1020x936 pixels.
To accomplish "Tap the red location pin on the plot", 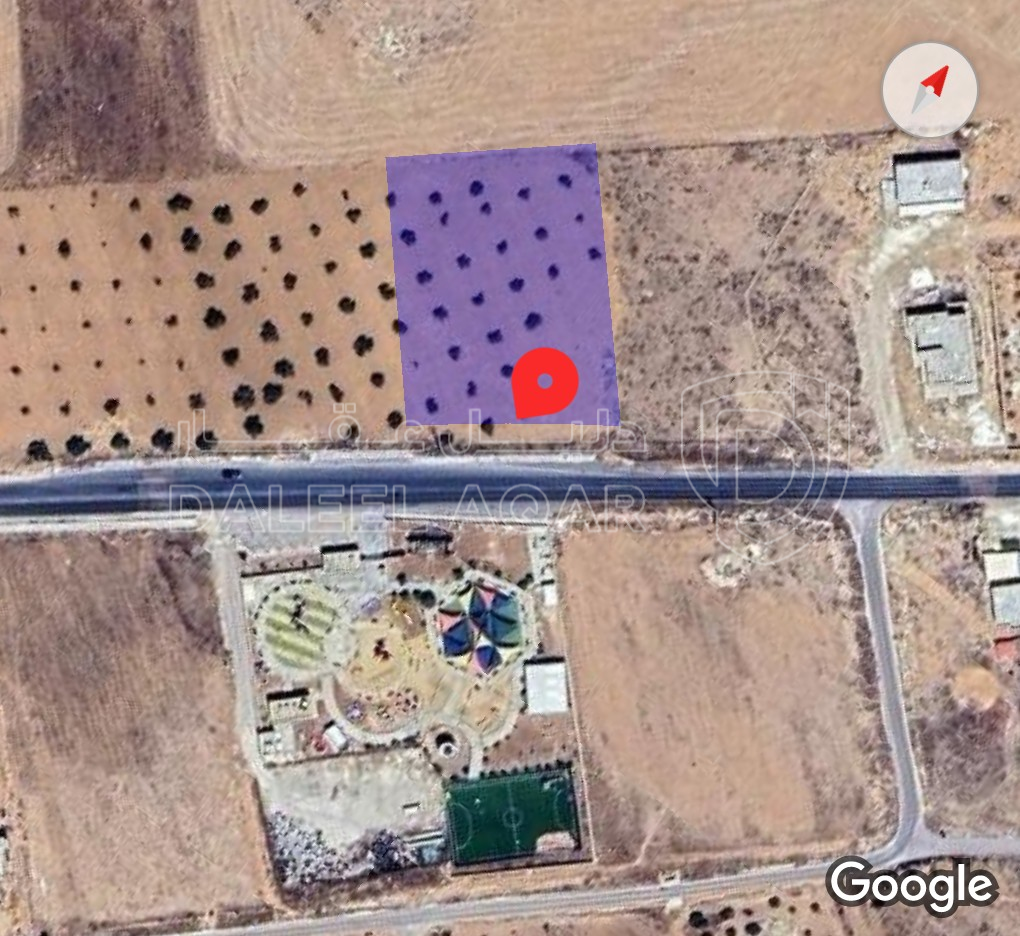I will (544, 382).
